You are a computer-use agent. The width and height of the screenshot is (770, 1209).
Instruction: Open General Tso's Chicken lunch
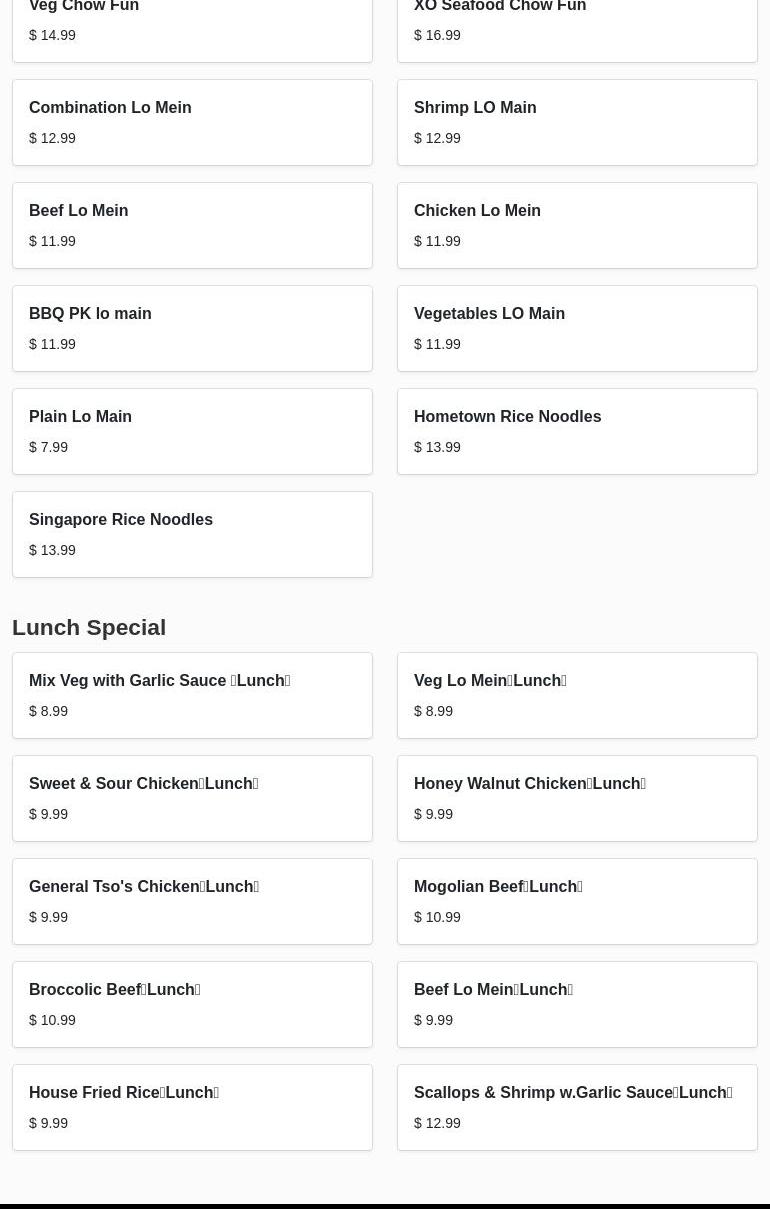tap(192, 901)
